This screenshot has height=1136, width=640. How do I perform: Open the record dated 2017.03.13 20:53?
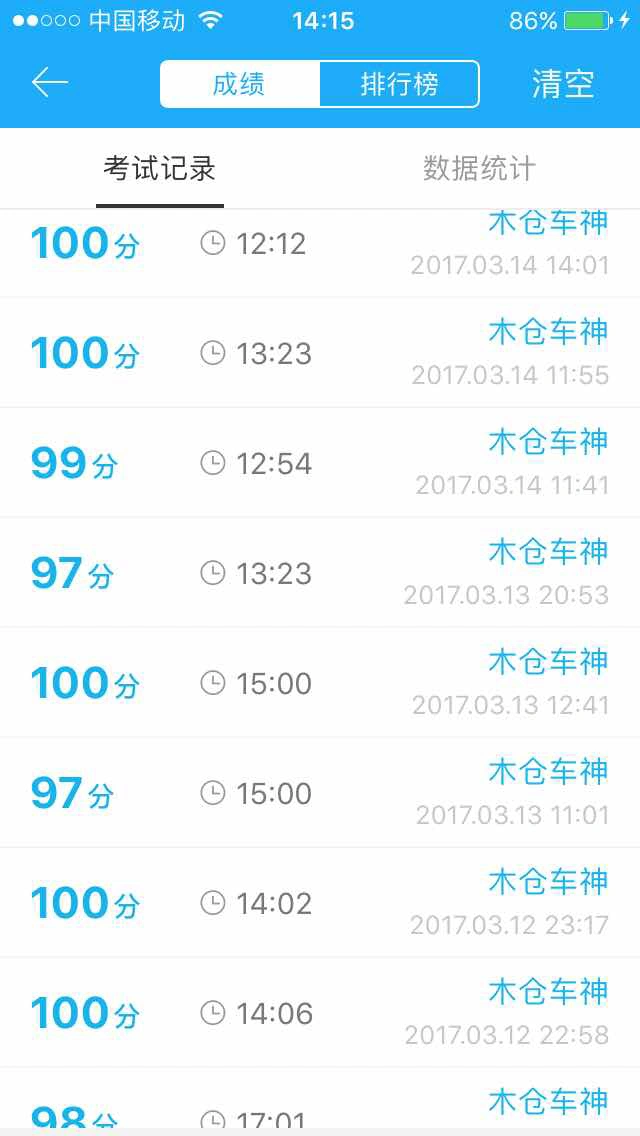(x=320, y=573)
